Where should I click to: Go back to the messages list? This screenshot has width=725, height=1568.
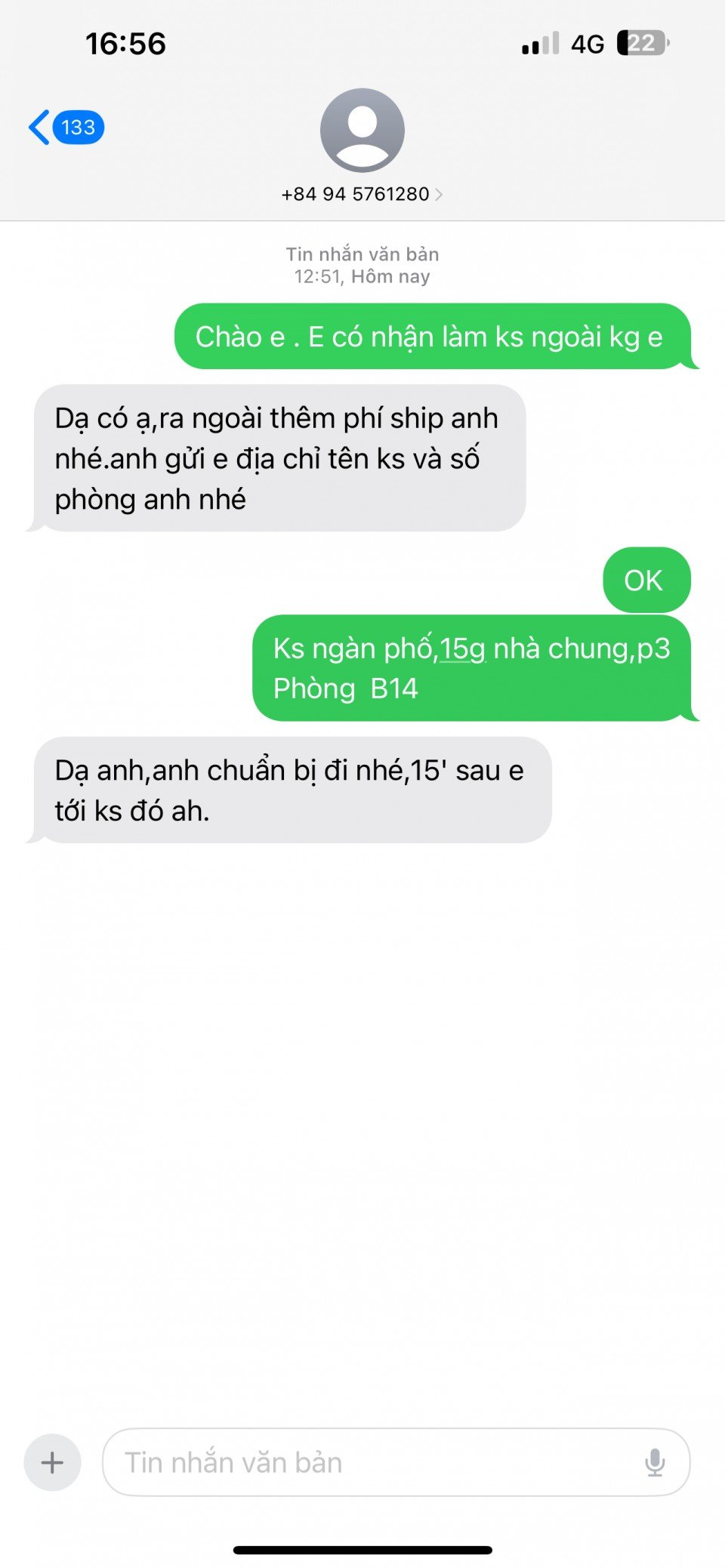click(x=64, y=128)
